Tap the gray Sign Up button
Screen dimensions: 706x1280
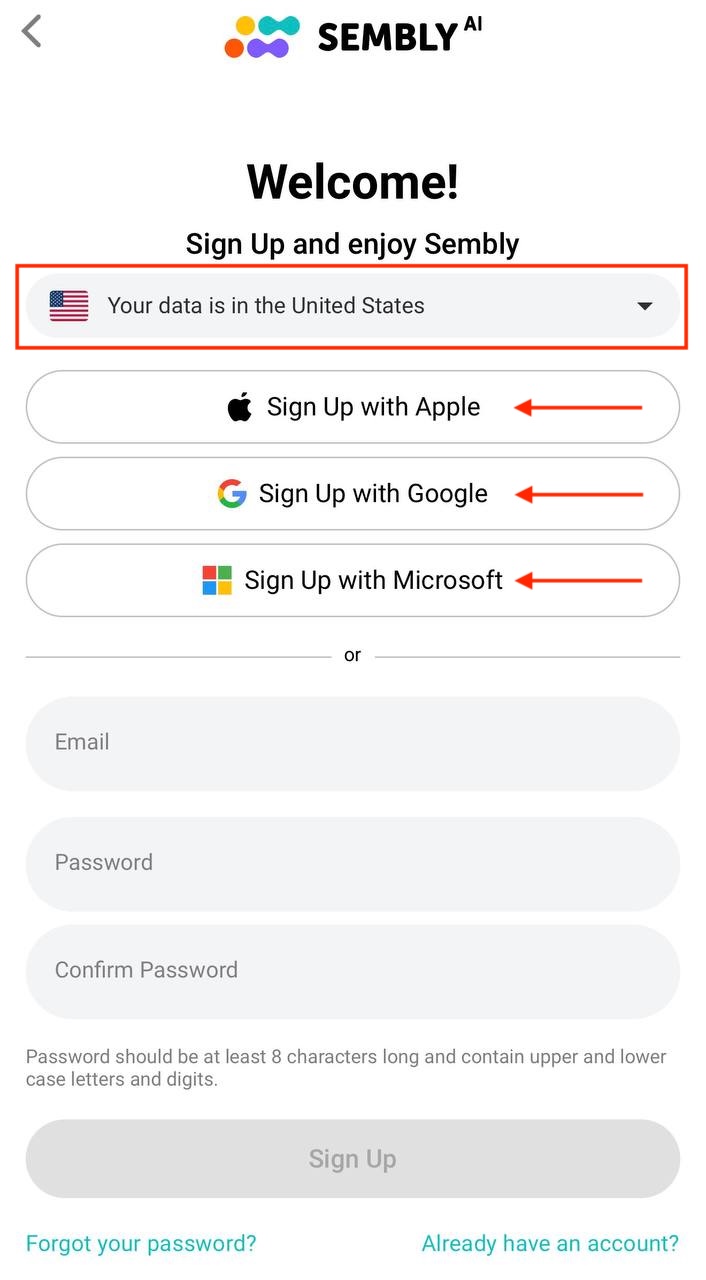click(352, 1158)
